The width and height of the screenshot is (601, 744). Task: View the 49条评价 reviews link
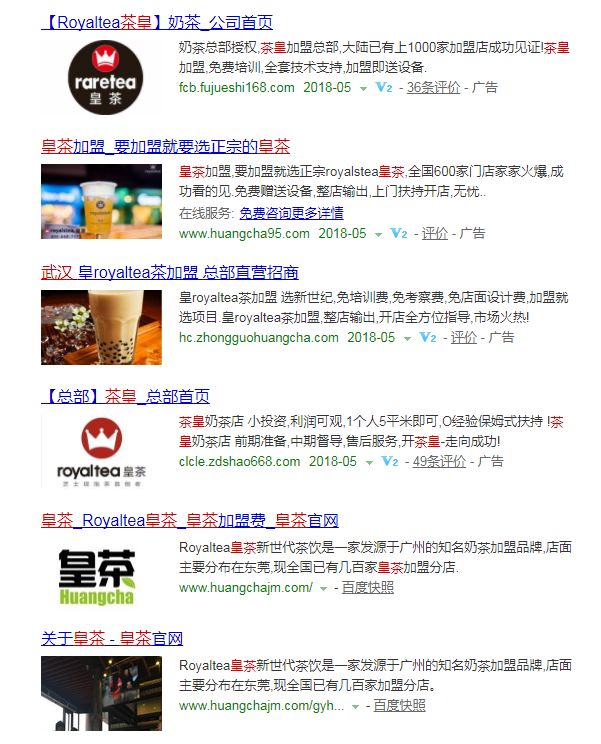[439, 462]
